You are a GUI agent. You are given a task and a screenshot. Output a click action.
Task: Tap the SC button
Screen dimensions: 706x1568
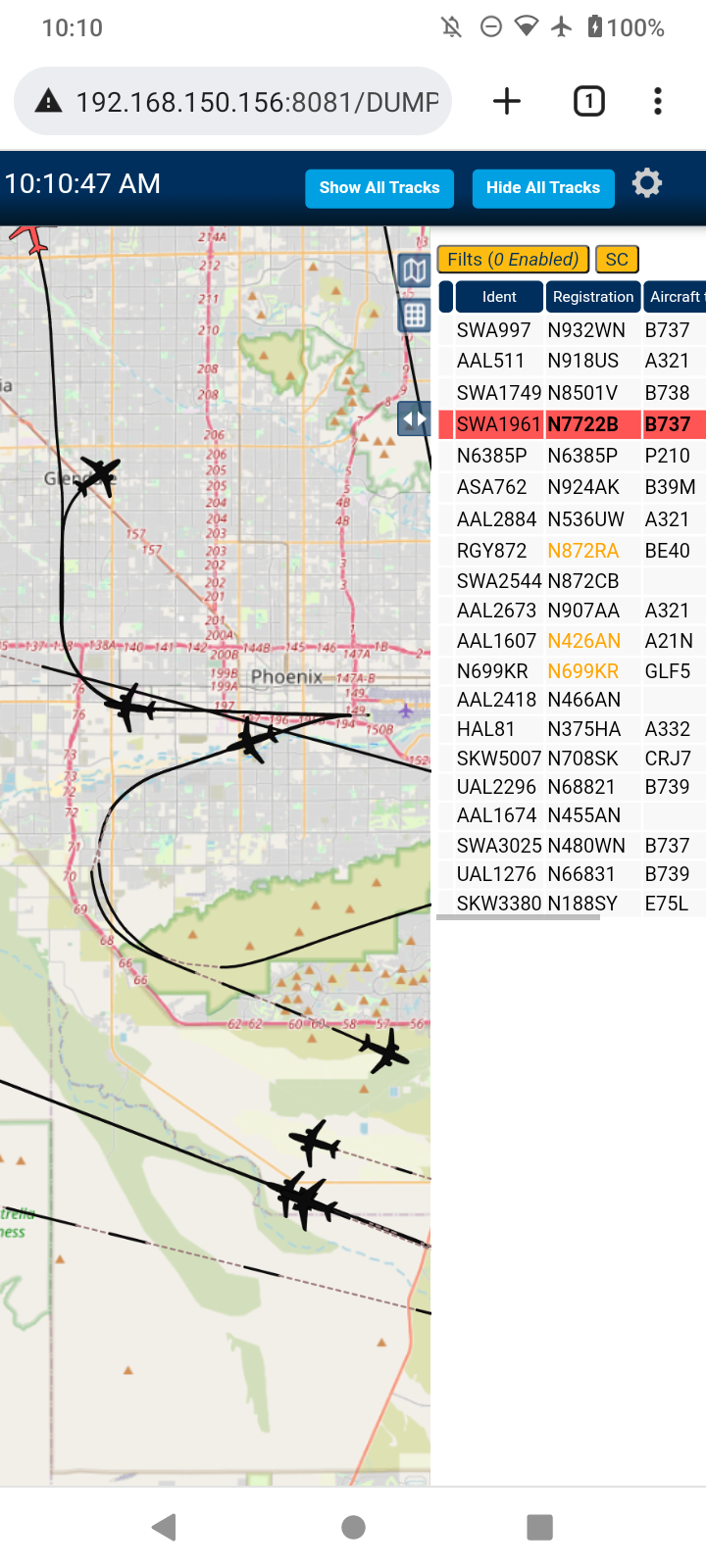click(x=617, y=260)
